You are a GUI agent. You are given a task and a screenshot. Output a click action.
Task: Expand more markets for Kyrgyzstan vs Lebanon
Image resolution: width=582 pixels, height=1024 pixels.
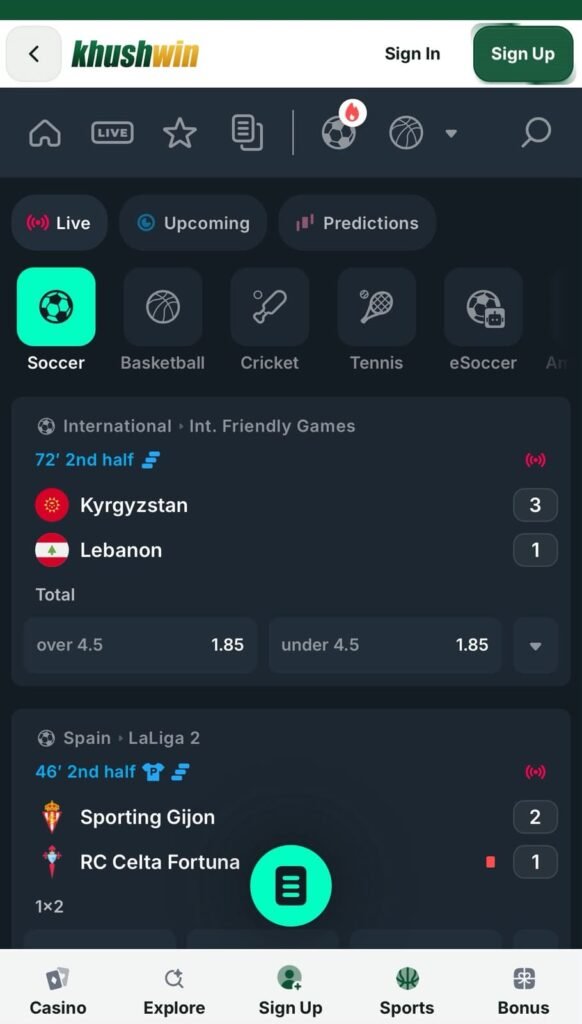[536, 645]
